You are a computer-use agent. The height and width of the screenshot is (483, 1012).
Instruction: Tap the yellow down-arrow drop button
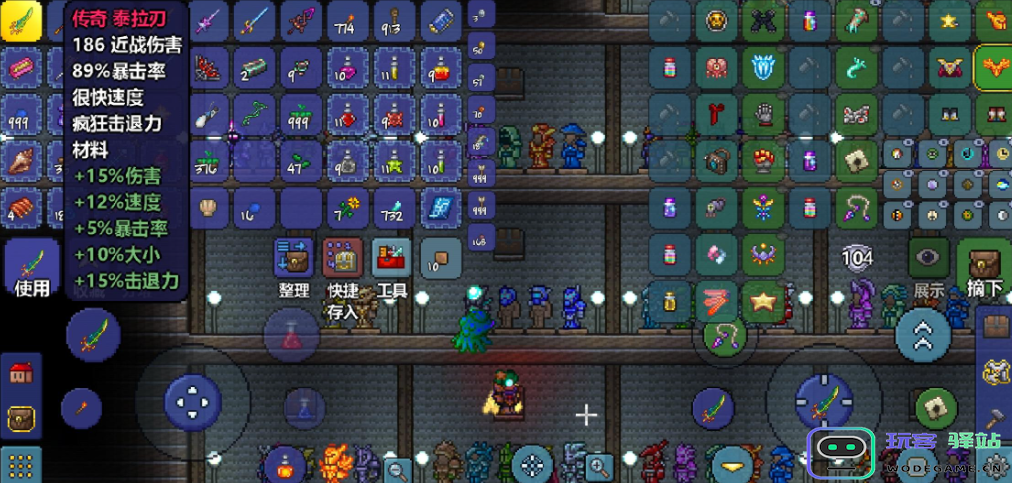pos(735,466)
